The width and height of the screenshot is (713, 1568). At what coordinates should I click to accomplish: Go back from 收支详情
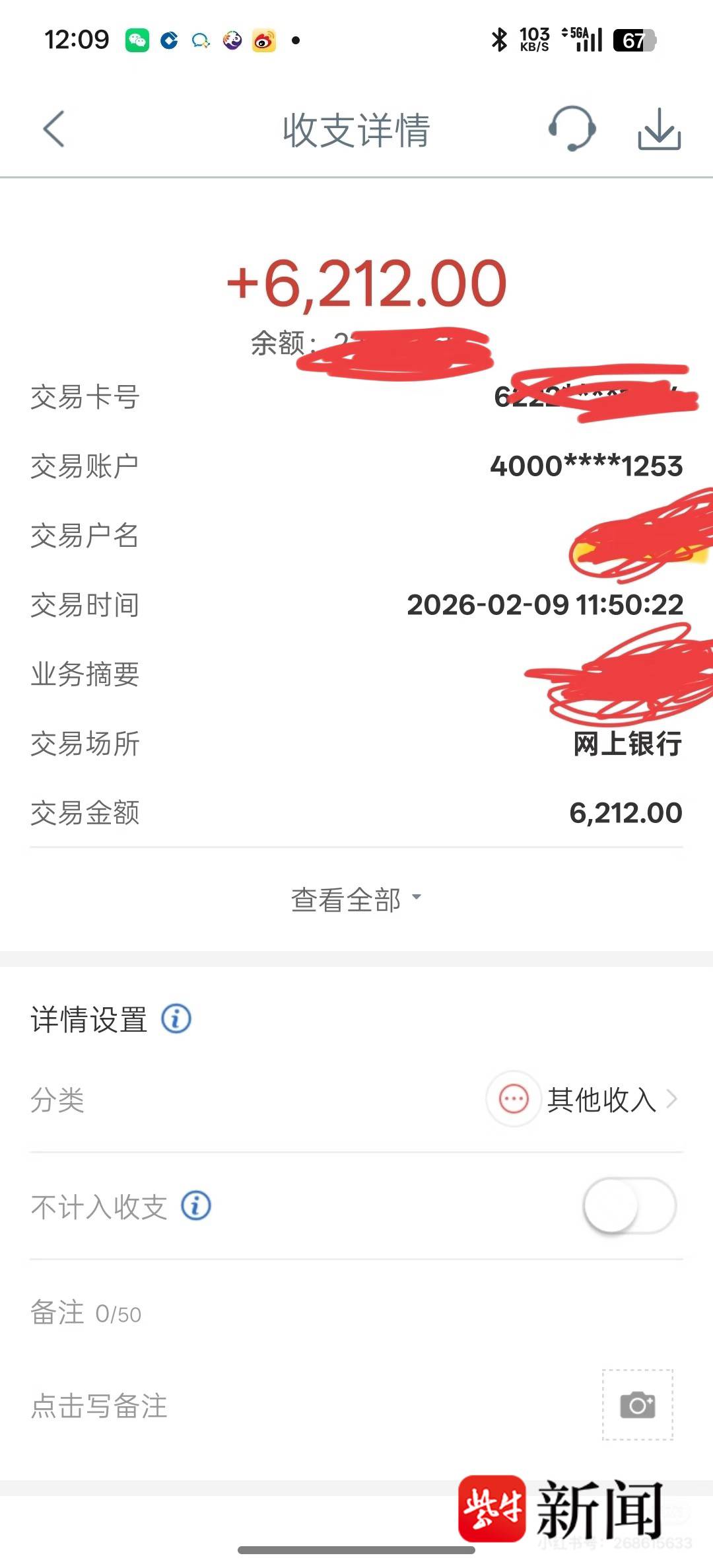coord(54,129)
